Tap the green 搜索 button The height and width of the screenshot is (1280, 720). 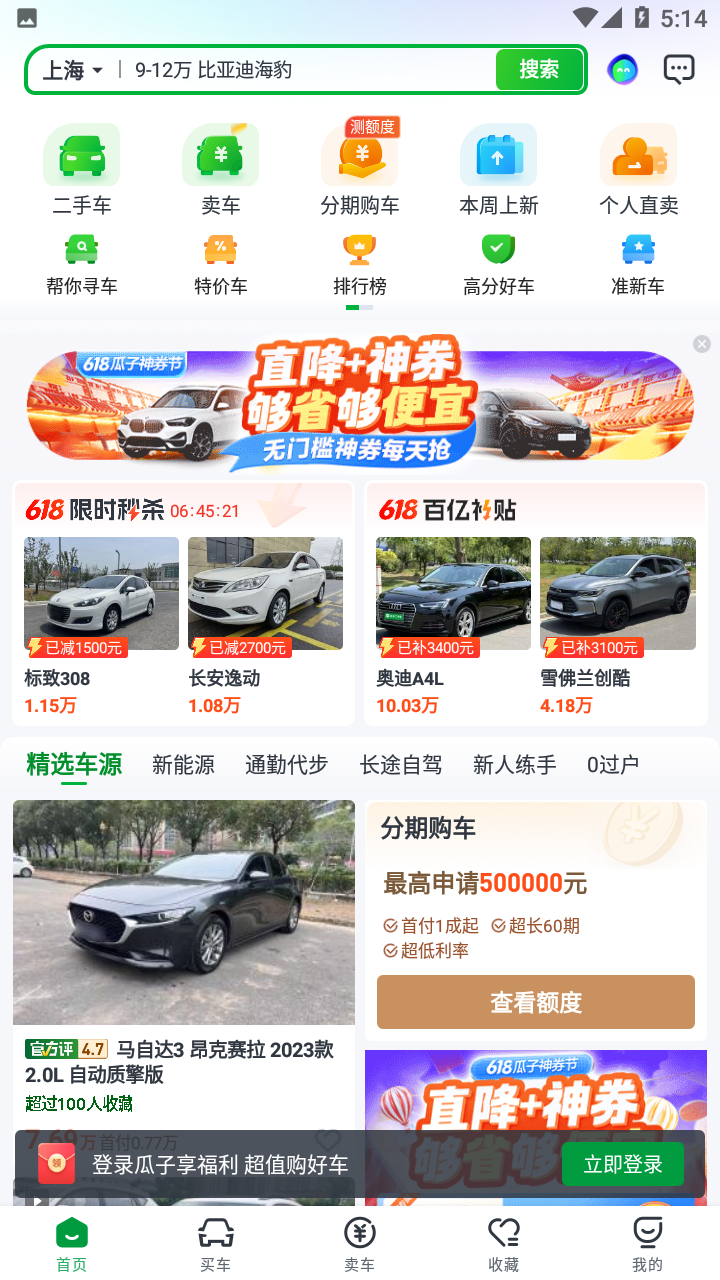[539, 70]
